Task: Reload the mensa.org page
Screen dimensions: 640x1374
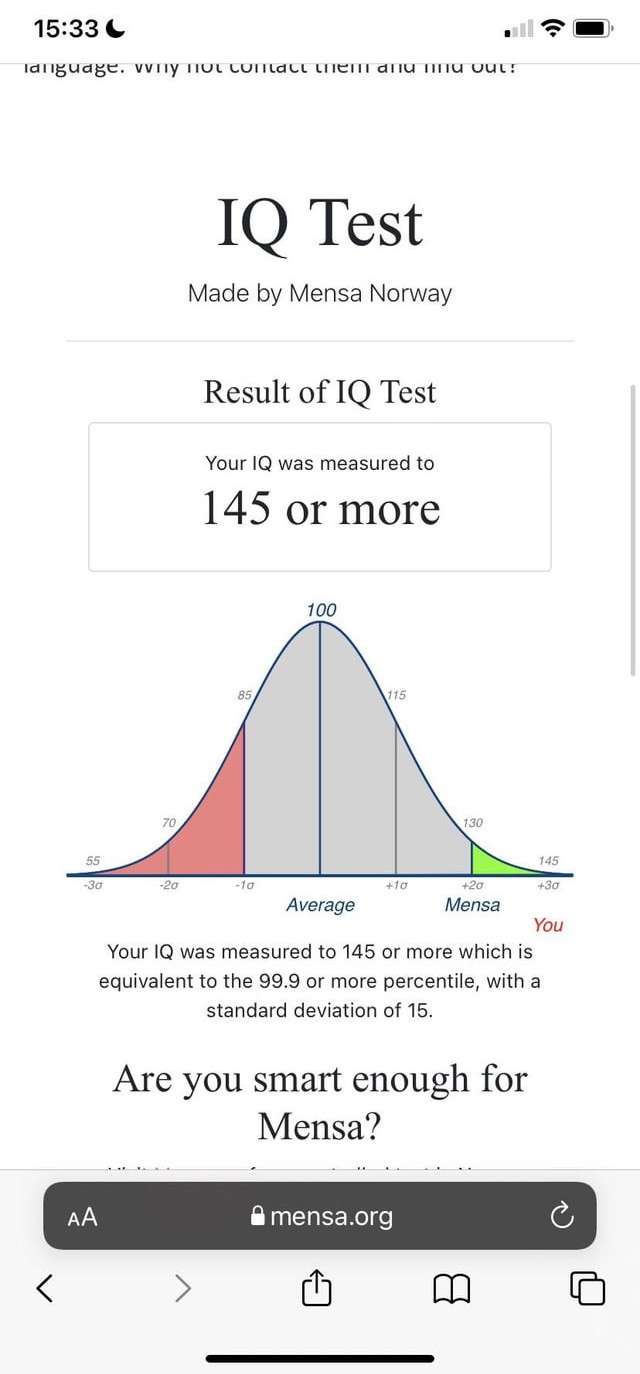Action: 561,1216
